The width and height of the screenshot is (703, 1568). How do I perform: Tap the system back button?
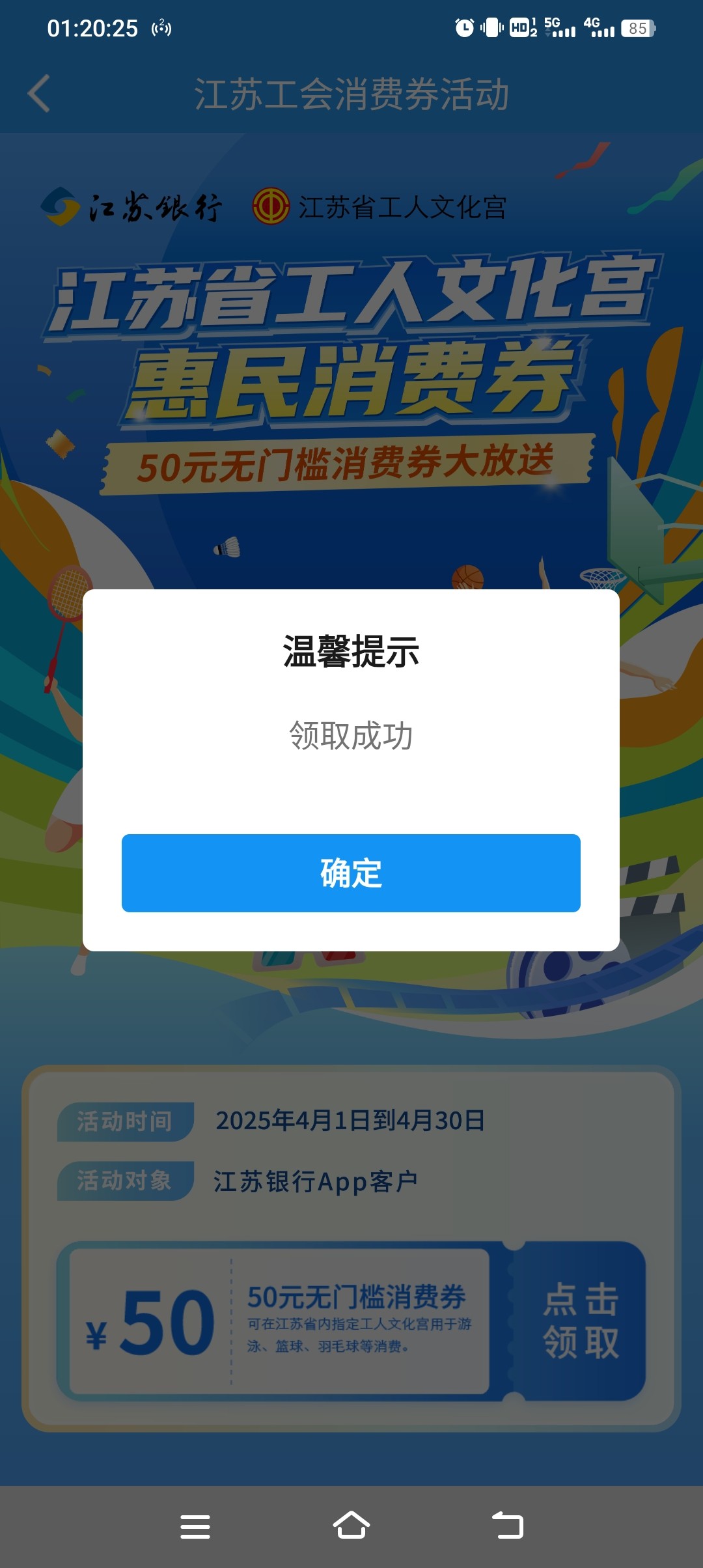[x=508, y=1526]
